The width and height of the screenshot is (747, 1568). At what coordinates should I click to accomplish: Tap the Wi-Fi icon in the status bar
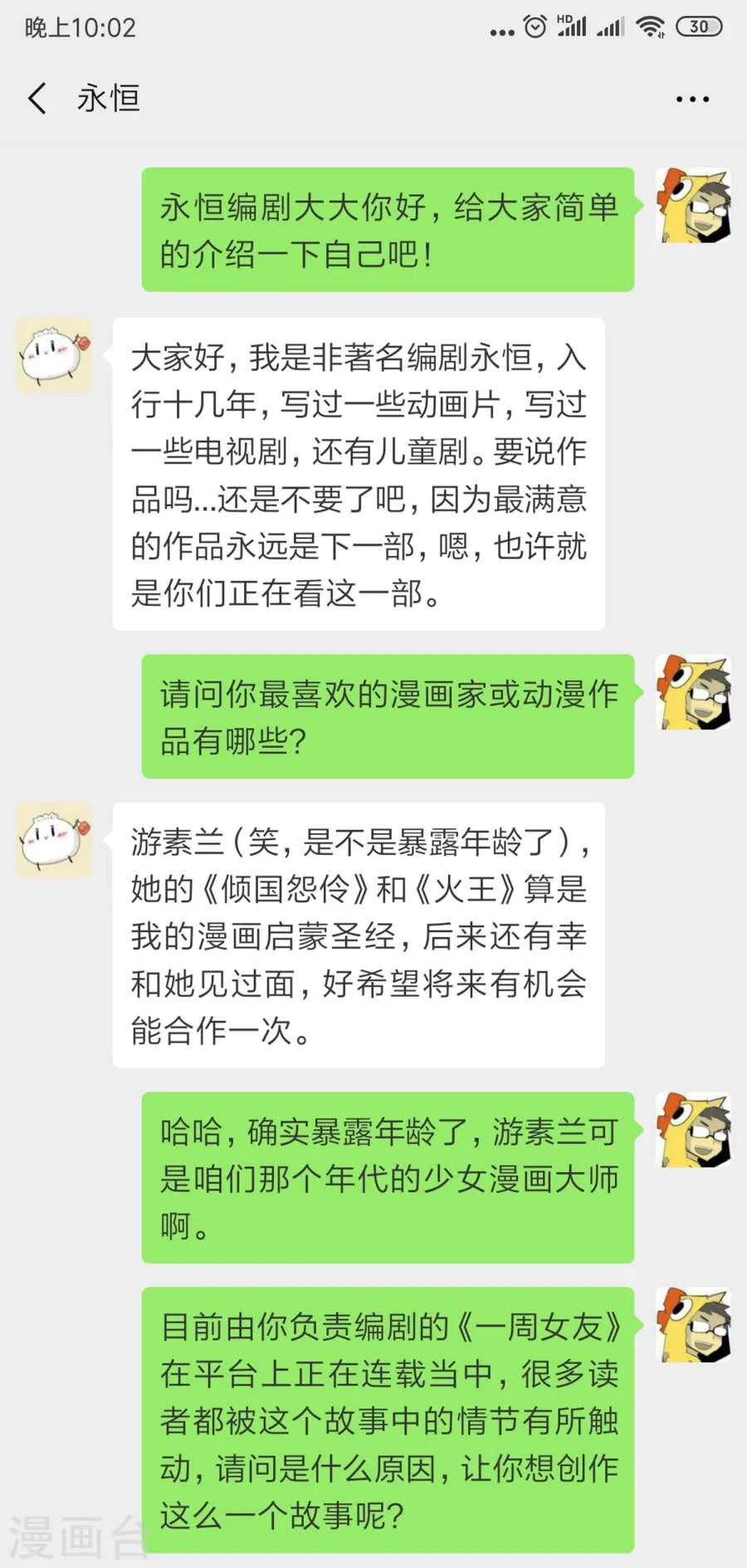(652, 25)
